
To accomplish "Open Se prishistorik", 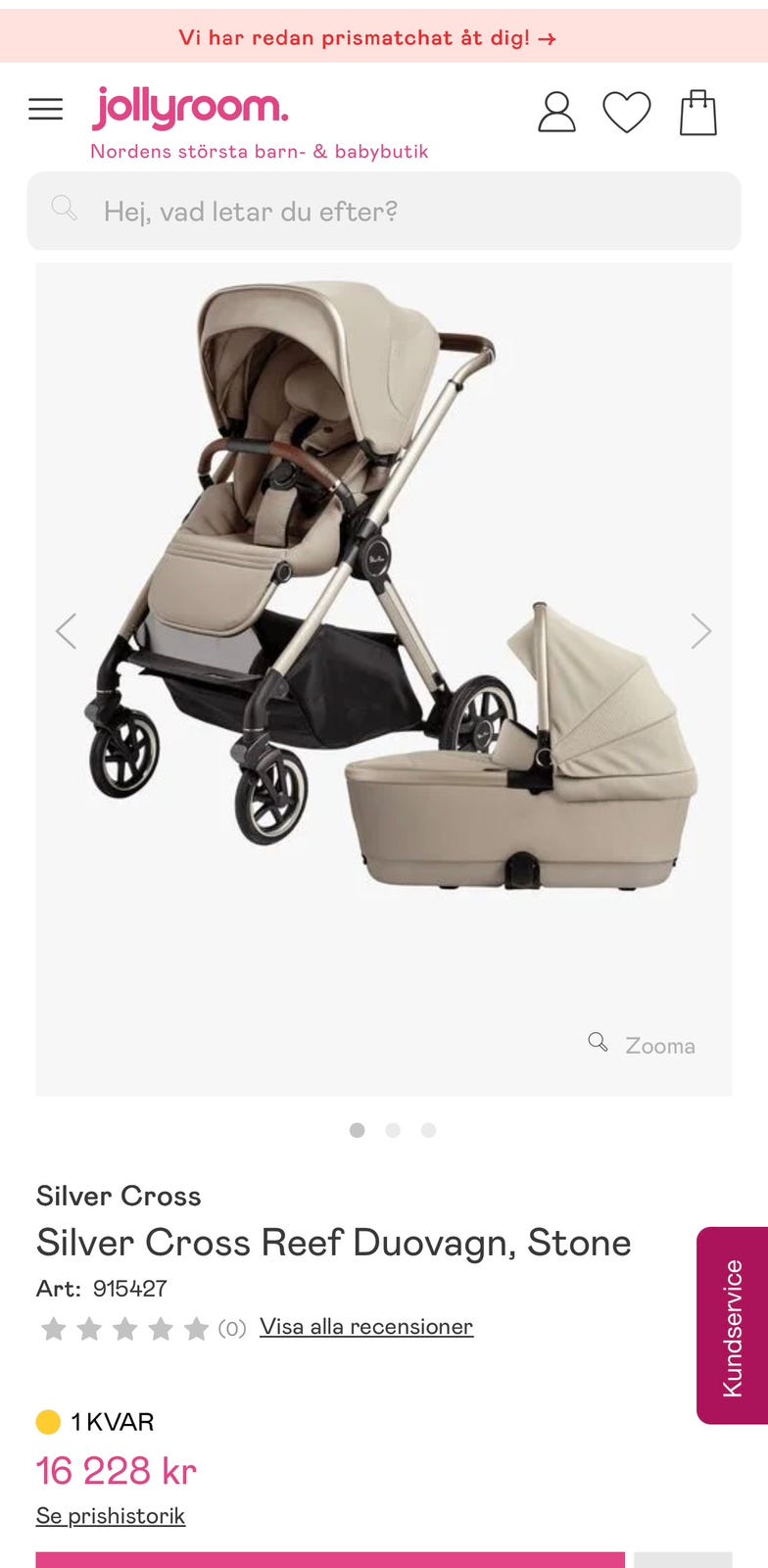I will coord(111,1516).
